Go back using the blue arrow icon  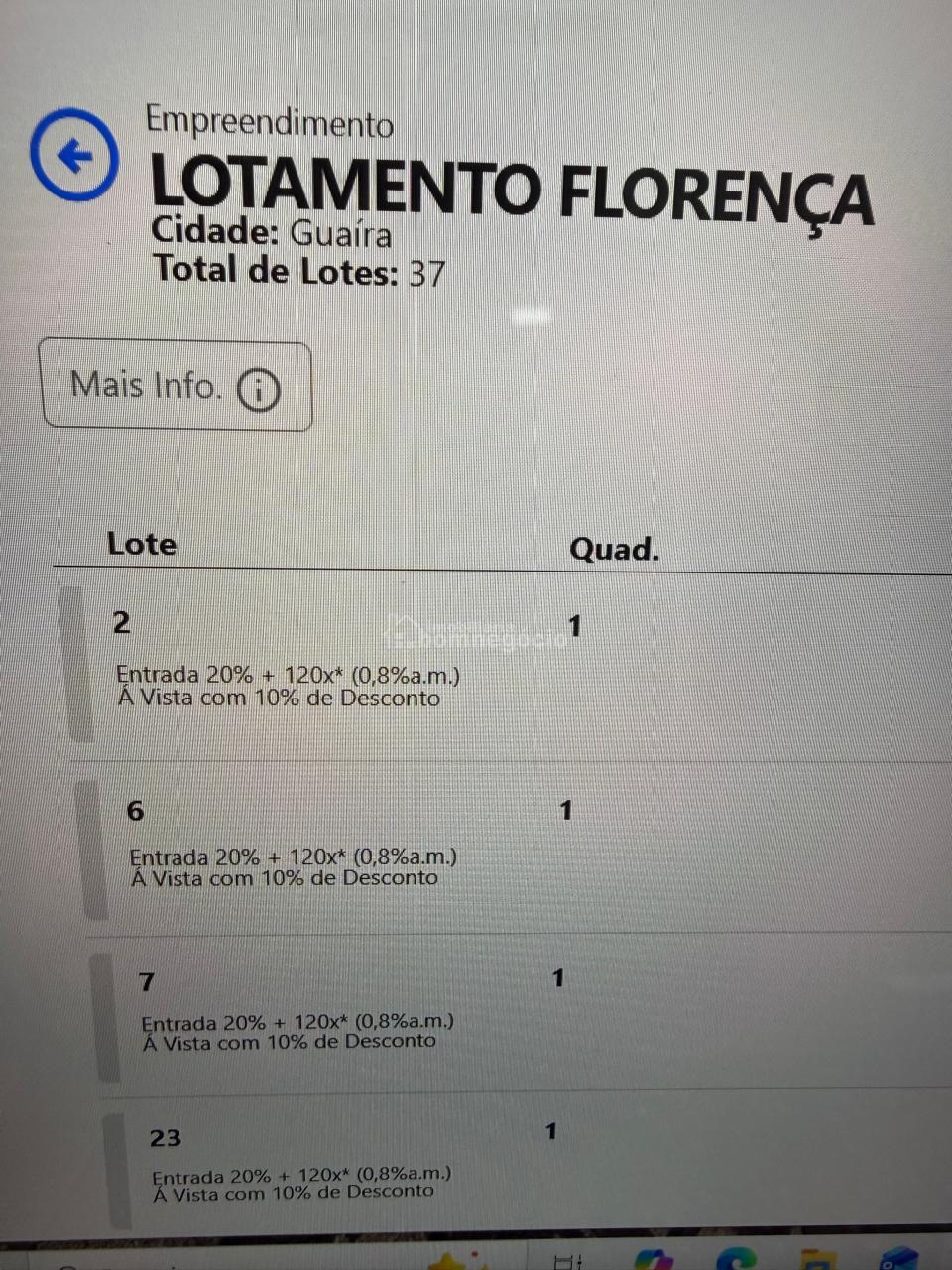click(74, 156)
